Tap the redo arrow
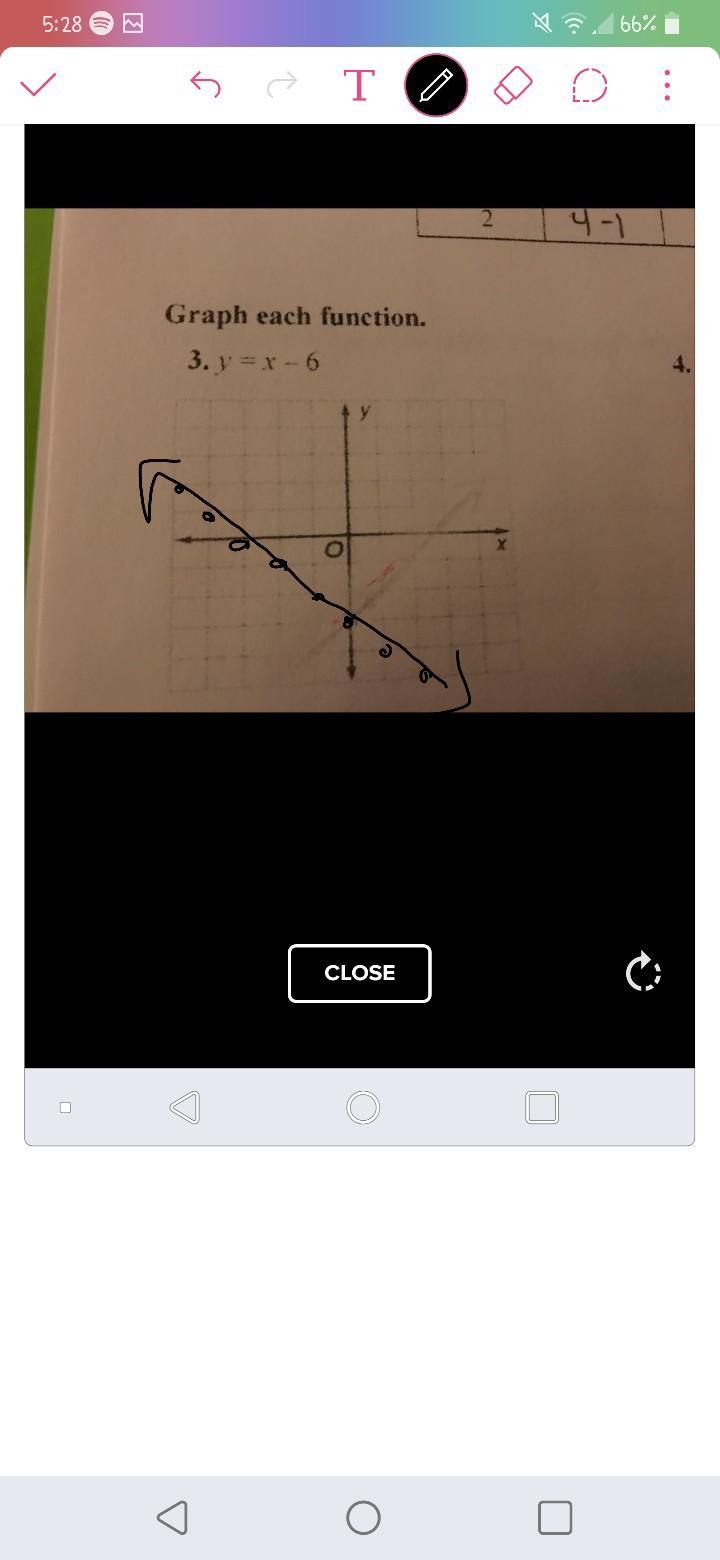Viewport: 720px width, 1560px height. [x=282, y=85]
